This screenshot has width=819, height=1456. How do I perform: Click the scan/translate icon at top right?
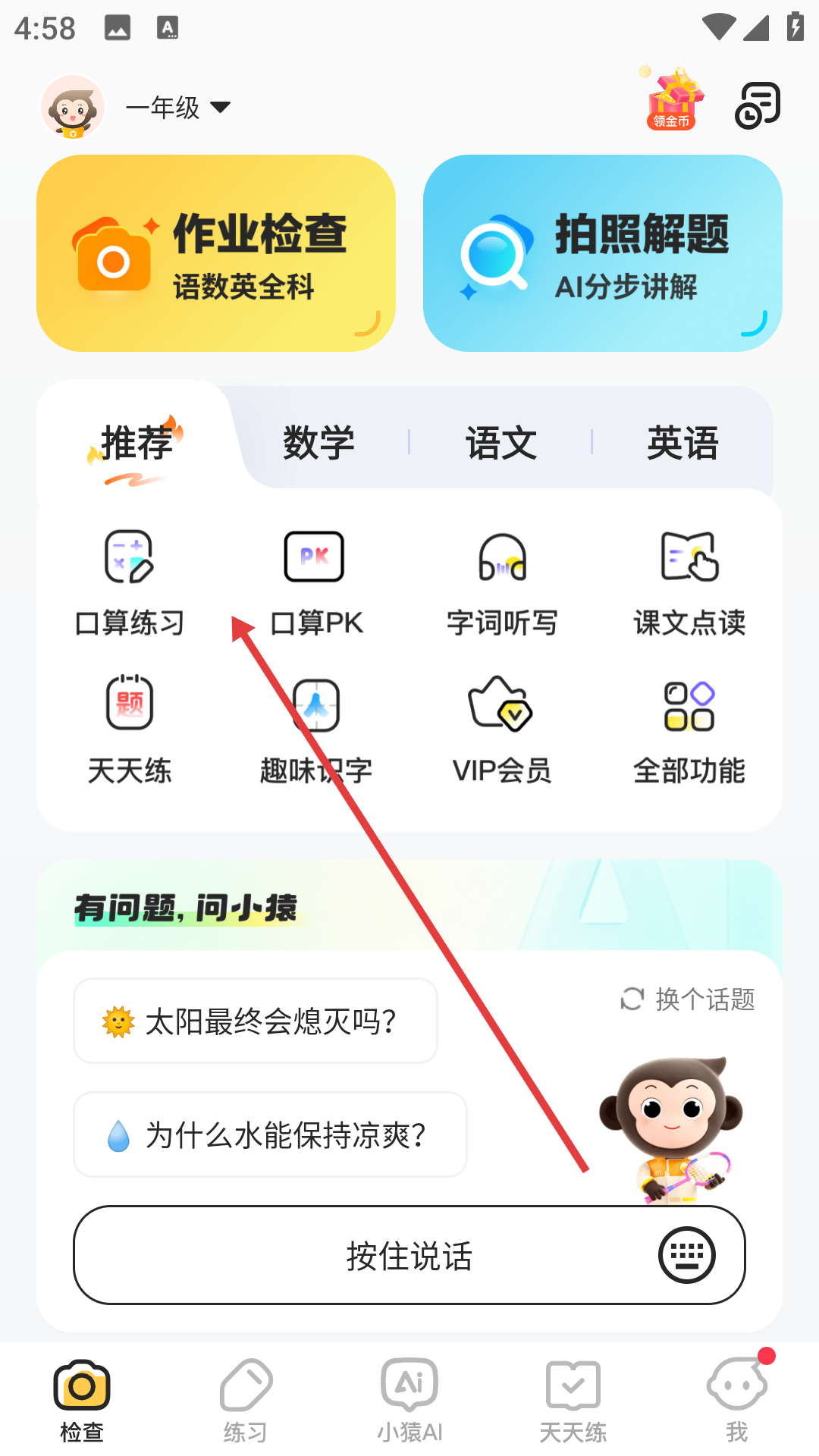(x=757, y=105)
